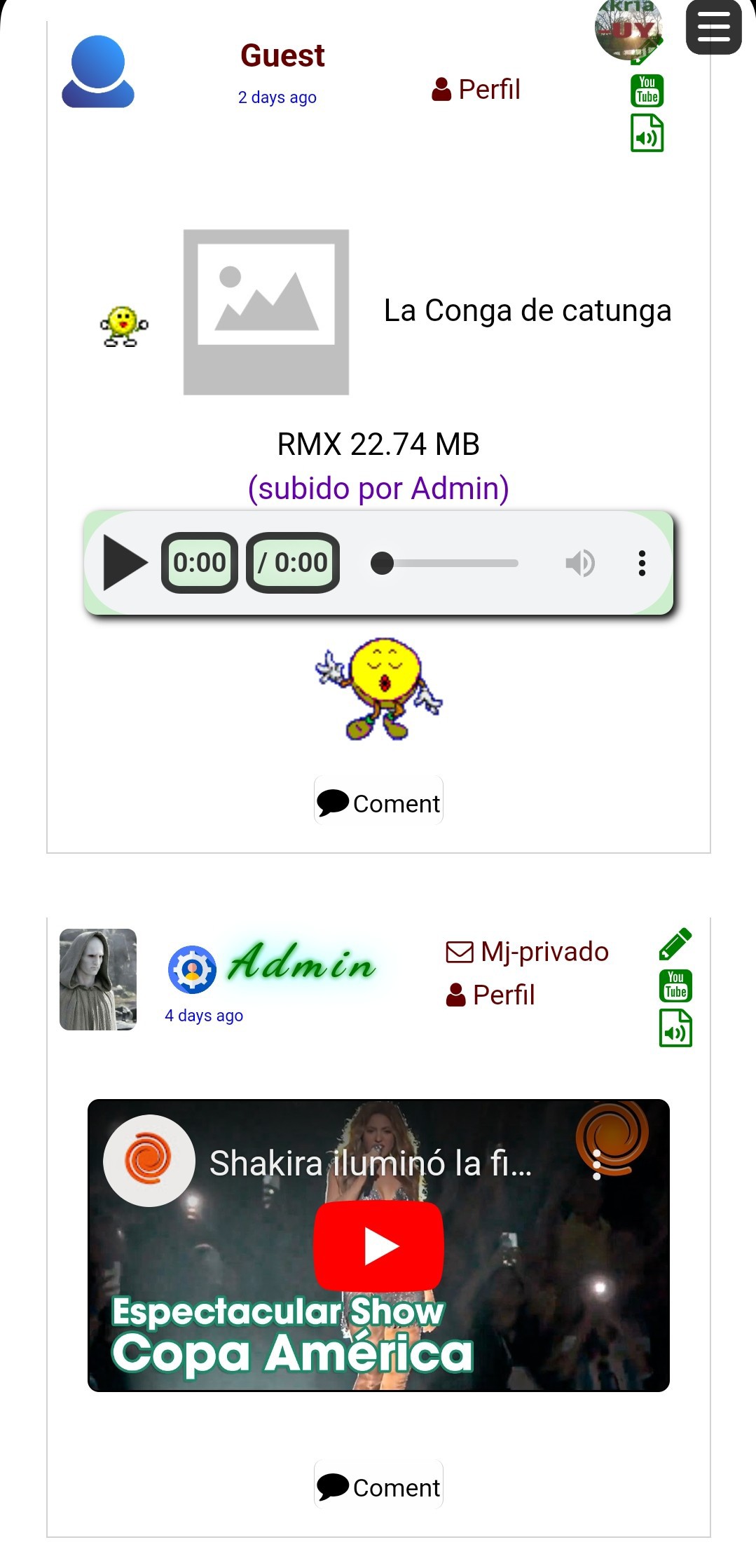Open Perfil link on Guest's post
756x1568 pixels.
pos(476,90)
